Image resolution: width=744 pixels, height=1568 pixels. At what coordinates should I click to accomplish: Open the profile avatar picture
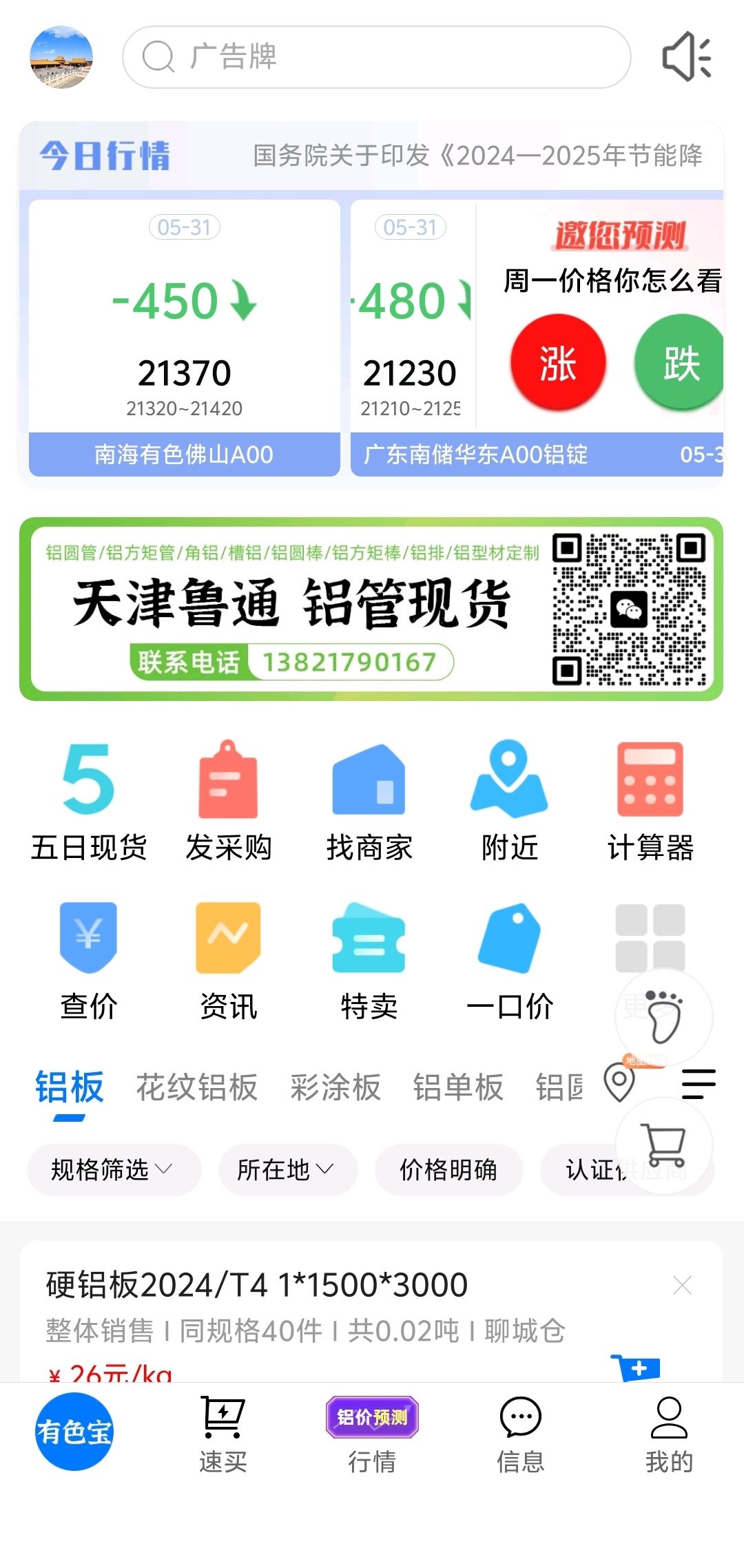tap(61, 57)
